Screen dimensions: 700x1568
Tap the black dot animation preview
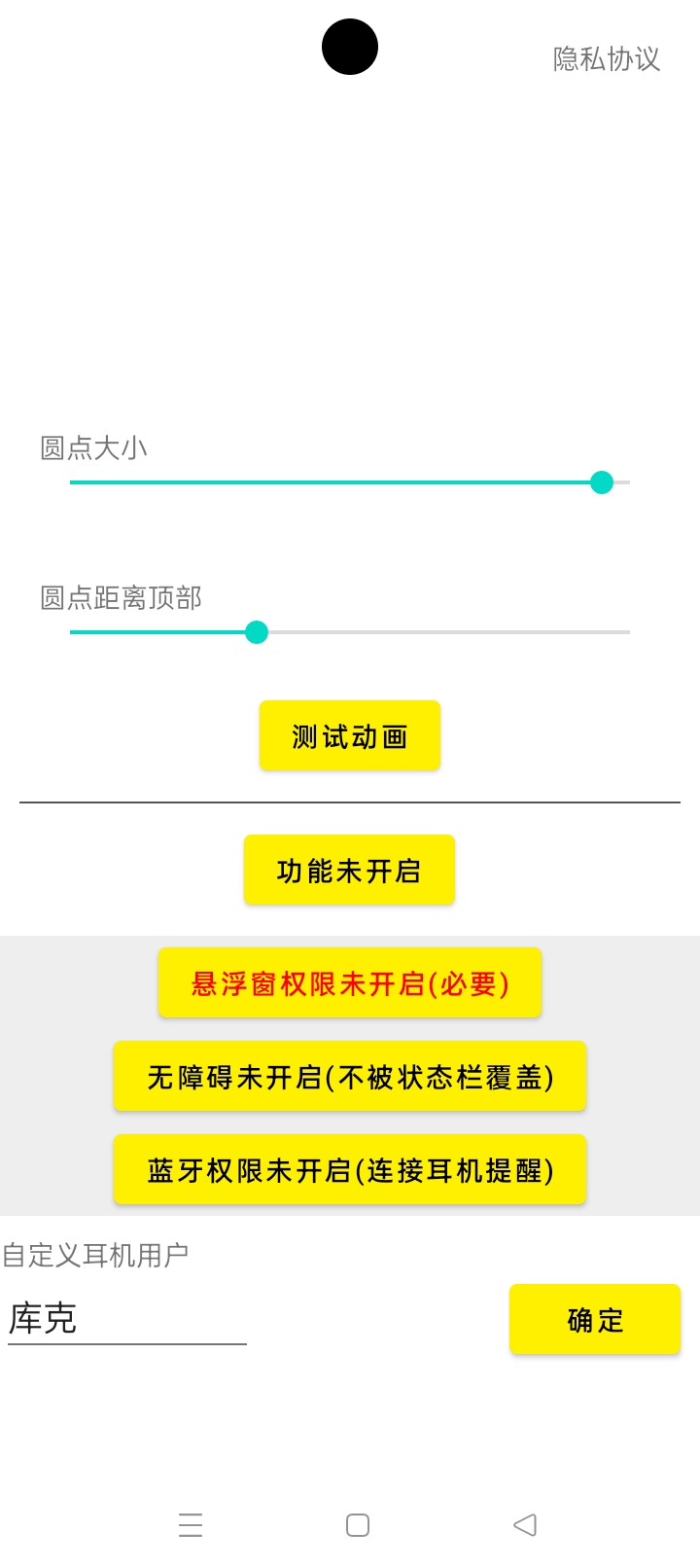point(349,46)
